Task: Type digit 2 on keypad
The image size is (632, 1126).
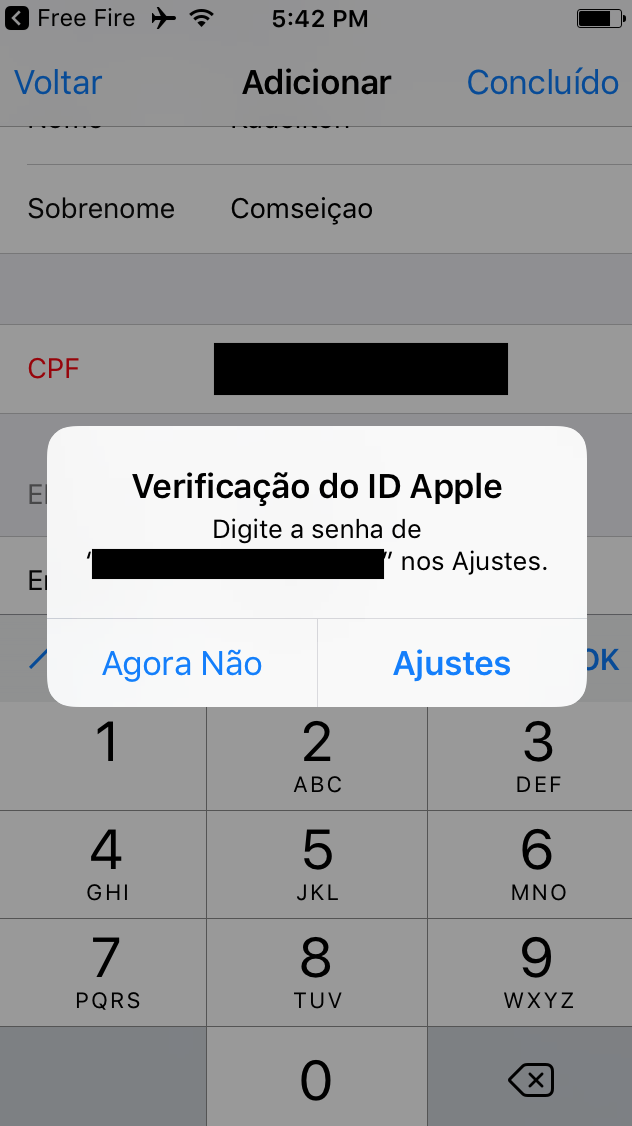Action: click(317, 755)
